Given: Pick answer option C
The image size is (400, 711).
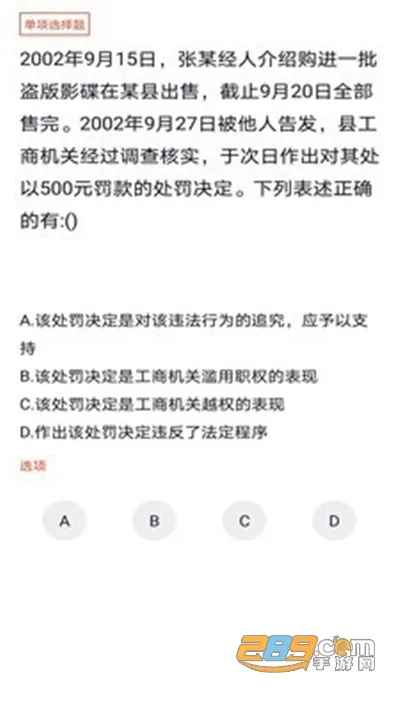Looking at the screenshot, I should tap(244, 521).
